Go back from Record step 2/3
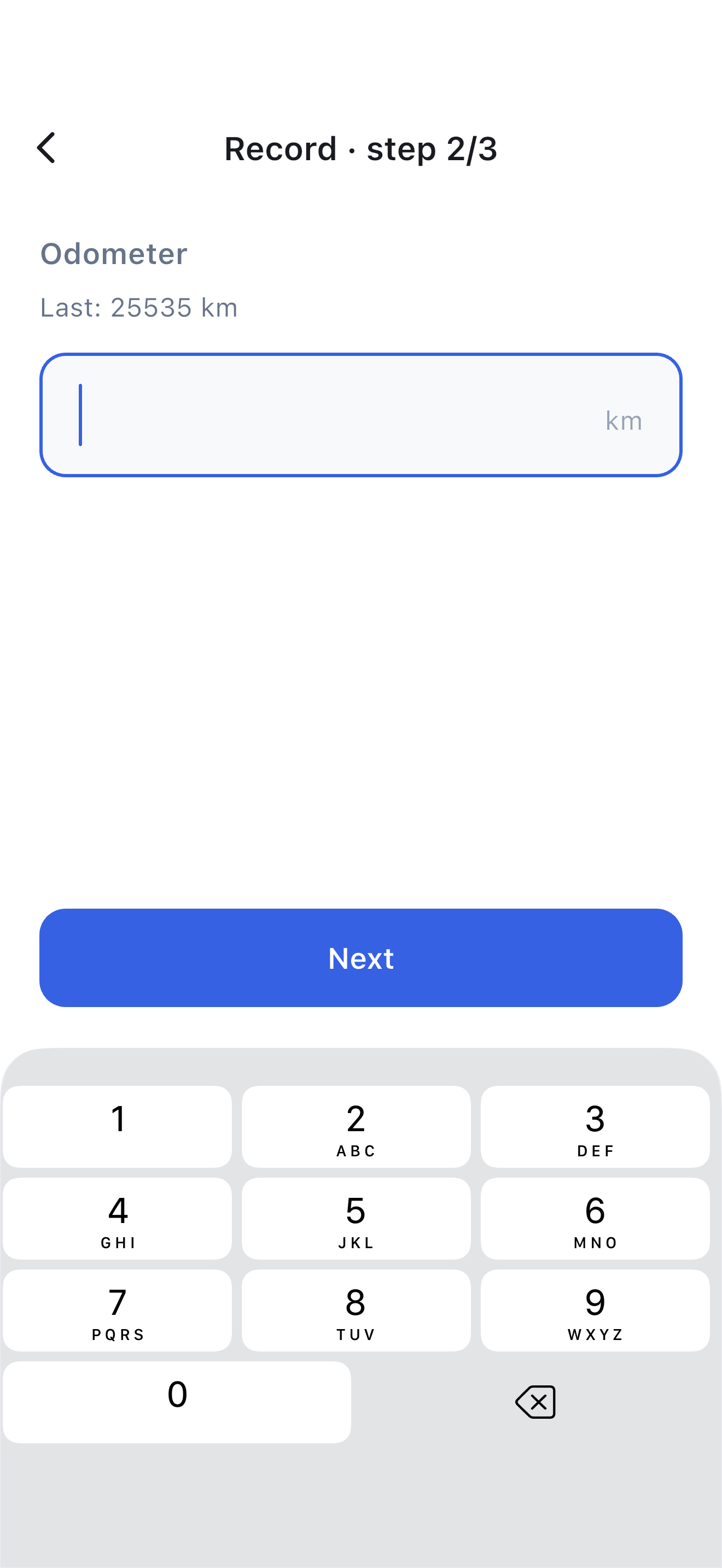722x1568 pixels. (x=46, y=148)
